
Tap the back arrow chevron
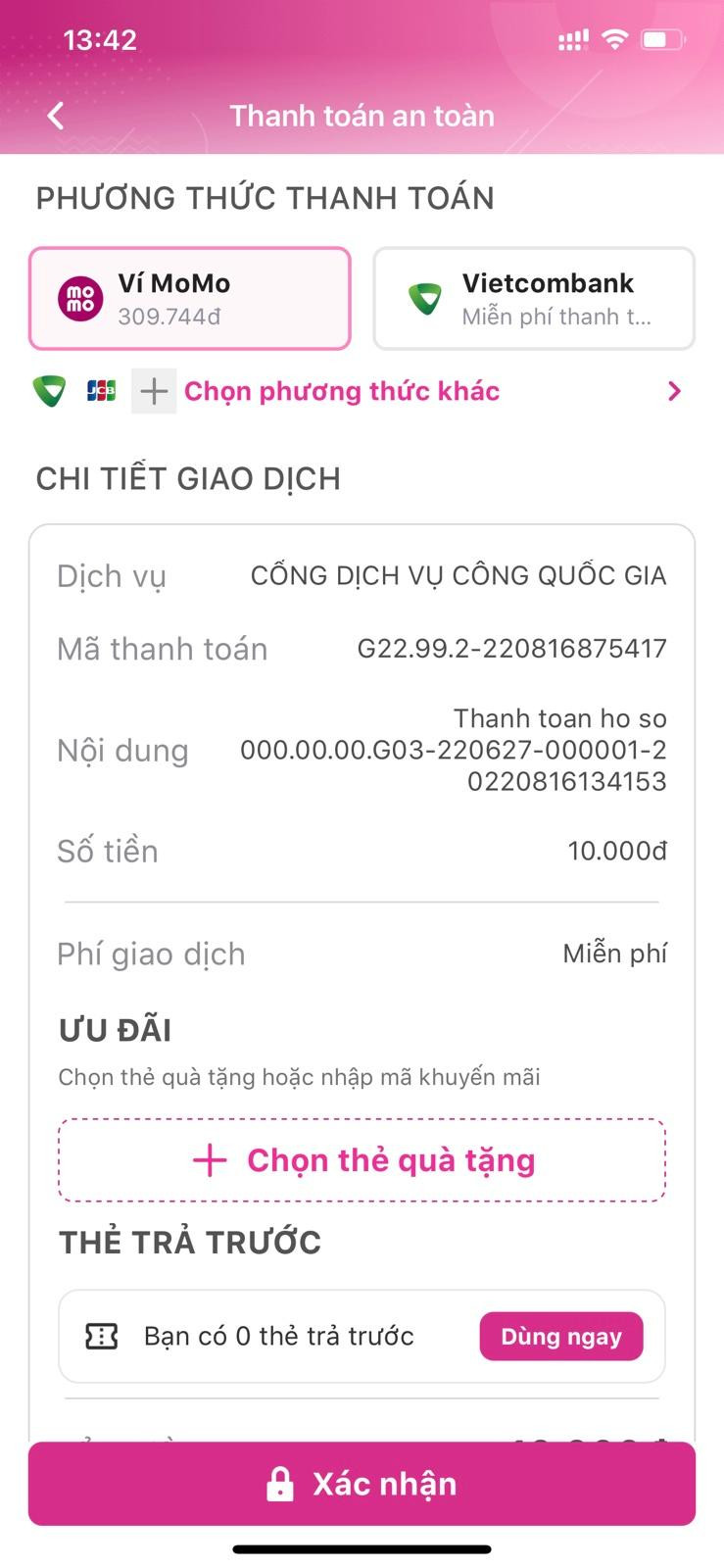[x=55, y=115]
